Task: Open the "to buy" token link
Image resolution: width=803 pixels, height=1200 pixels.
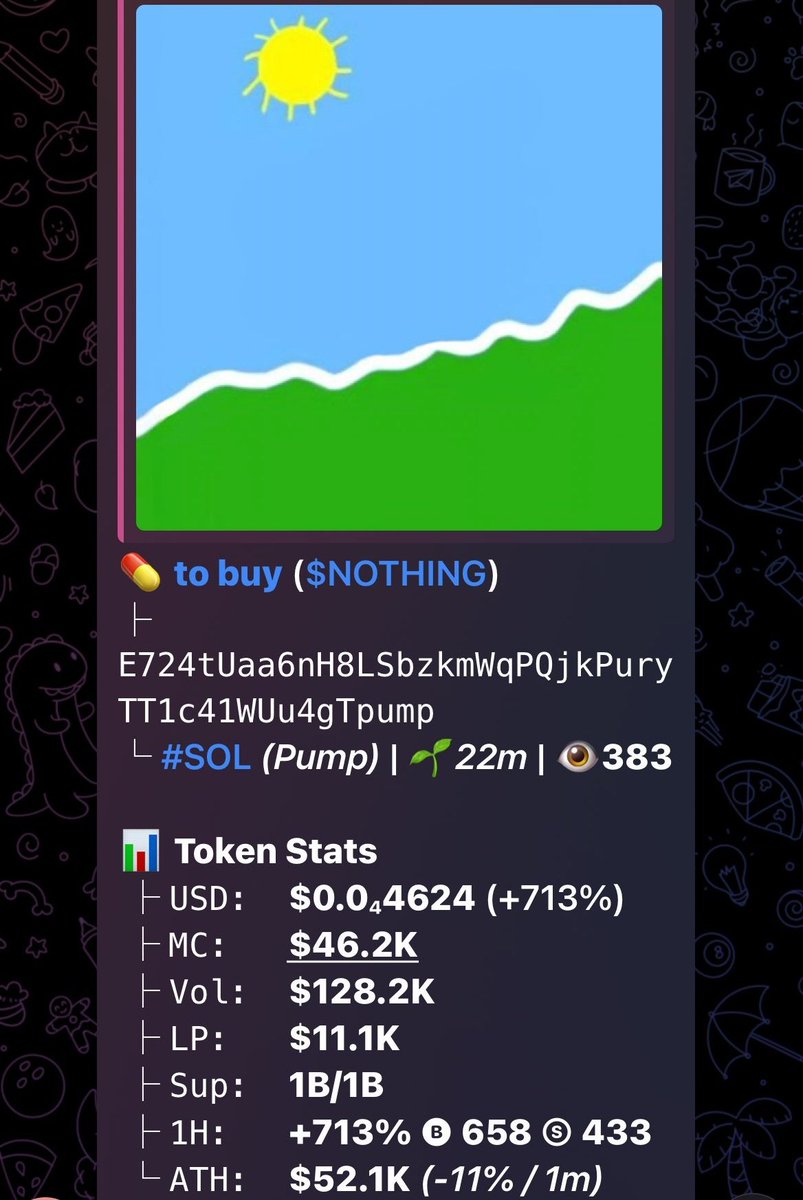Action: coord(228,574)
